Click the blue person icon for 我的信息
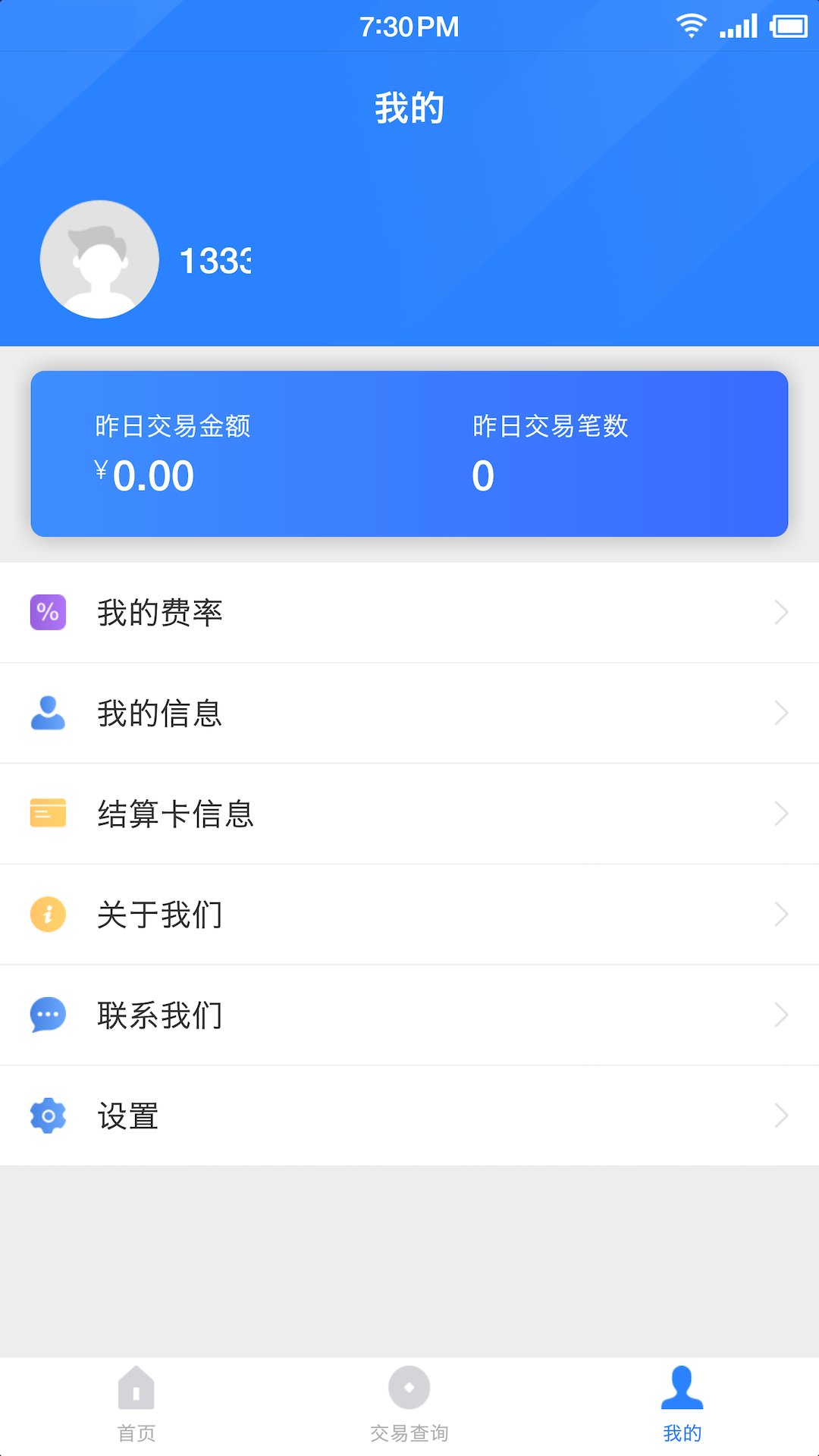Image resolution: width=819 pixels, height=1456 pixels. [47, 712]
